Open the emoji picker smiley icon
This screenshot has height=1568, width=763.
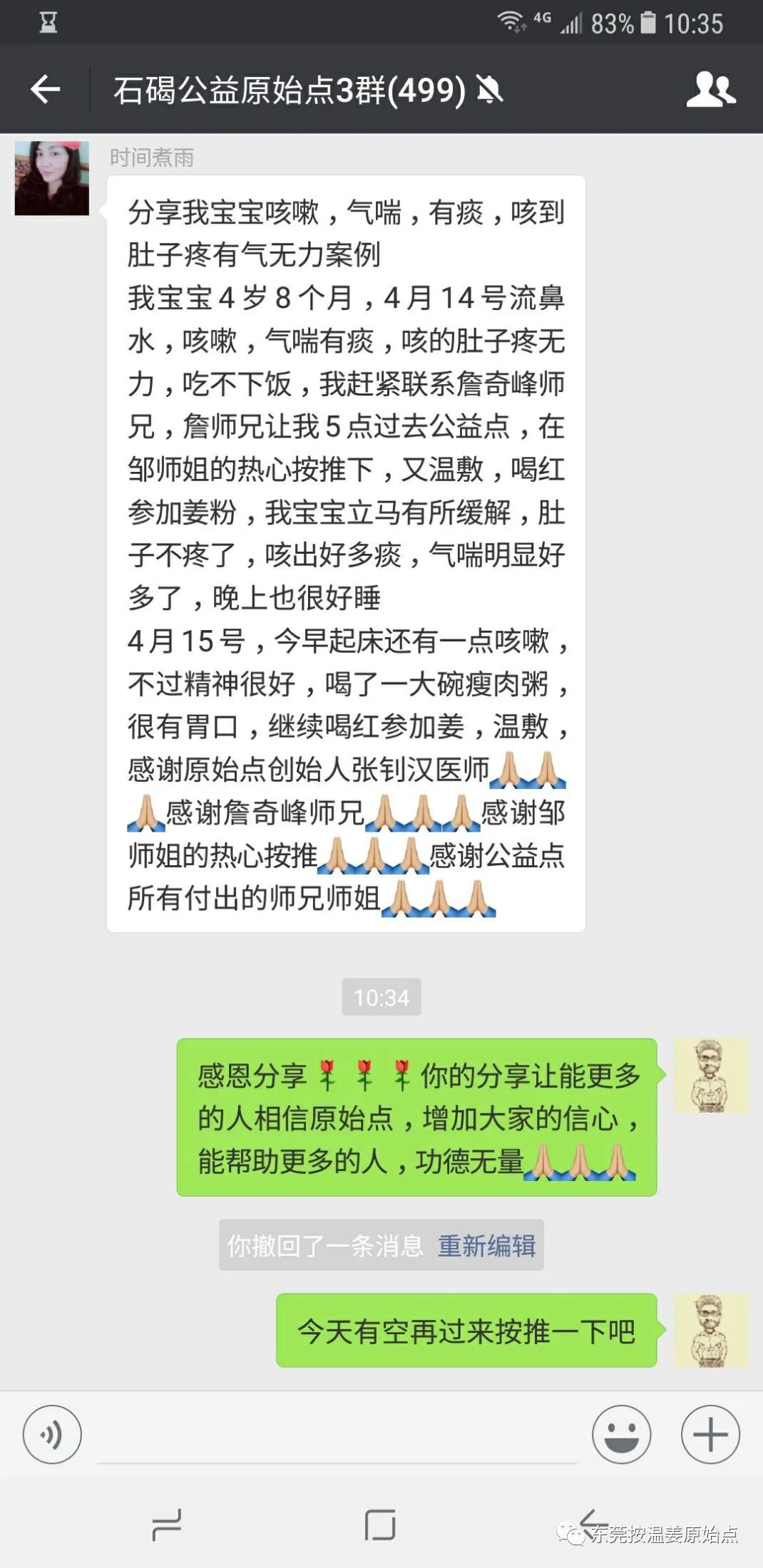(620, 1433)
